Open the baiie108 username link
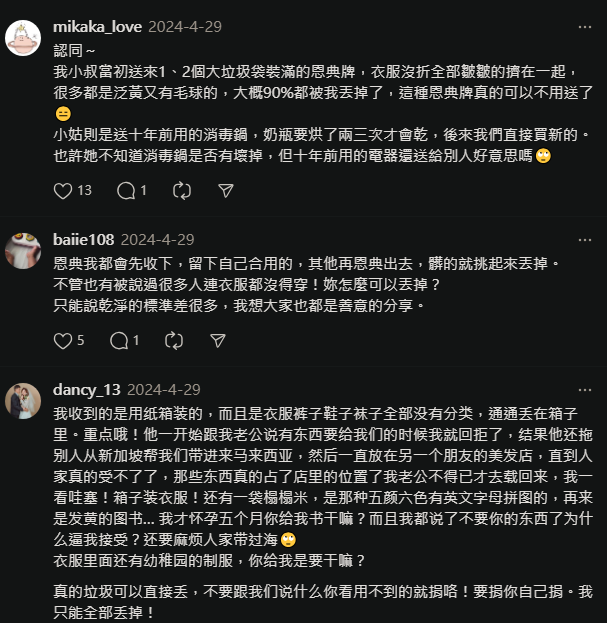 pos(83,240)
